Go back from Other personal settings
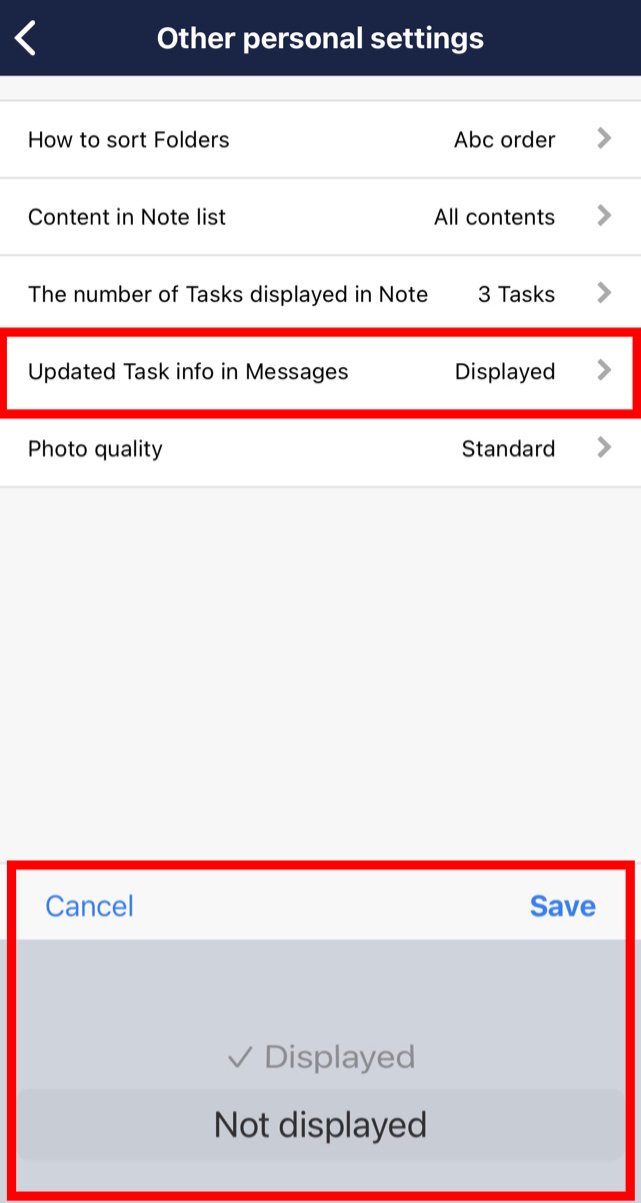Image resolution: width=641 pixels, height=1203 pixels. 27,39
